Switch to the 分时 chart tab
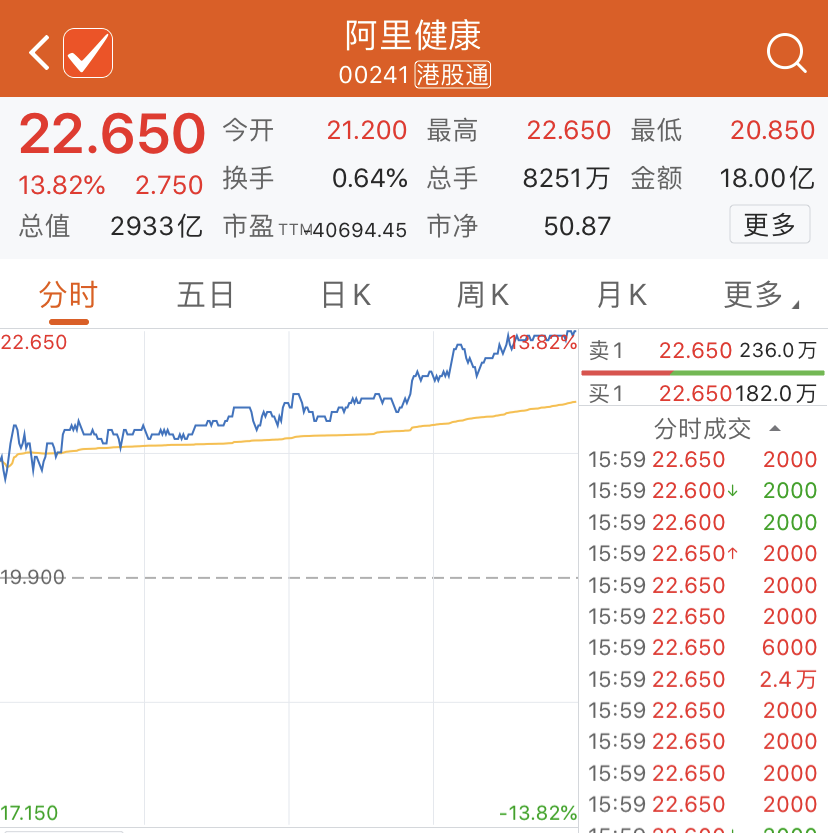Image resolution: width=828 pixels, height=833 pixels. point(69,295)
